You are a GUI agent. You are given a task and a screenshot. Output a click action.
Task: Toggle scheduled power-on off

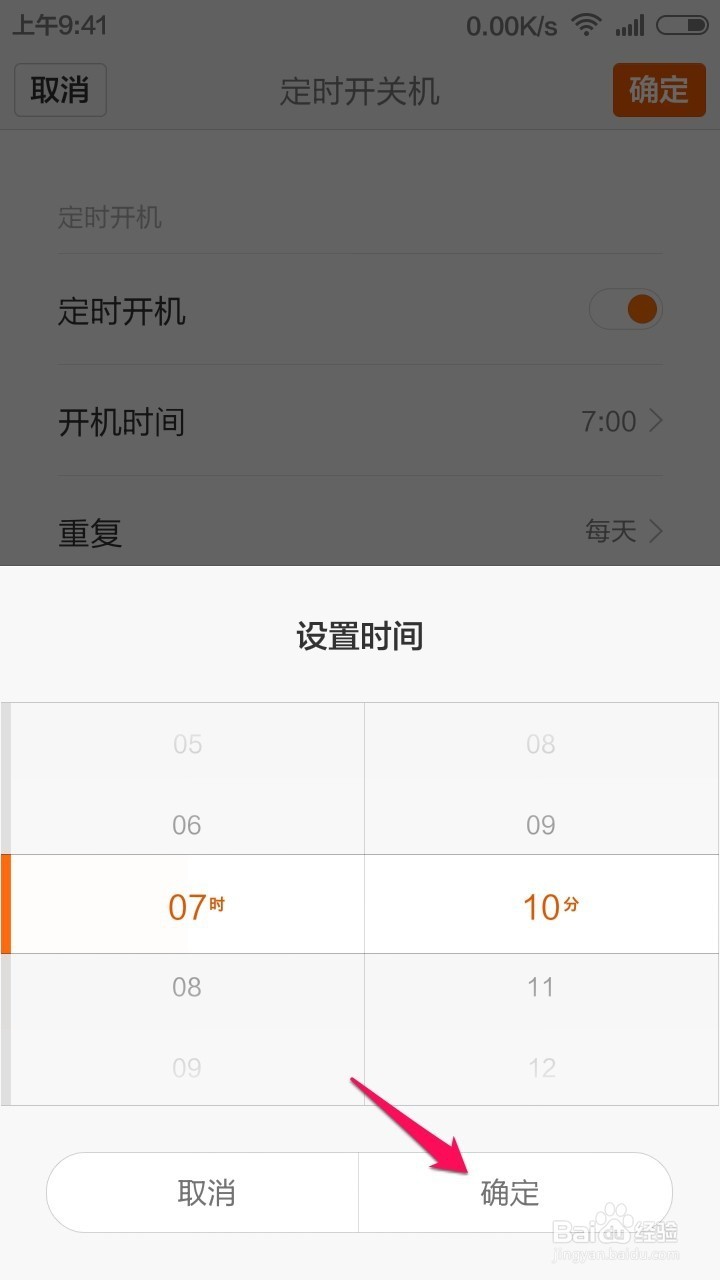pyautogui.click(x=624, y=310)
